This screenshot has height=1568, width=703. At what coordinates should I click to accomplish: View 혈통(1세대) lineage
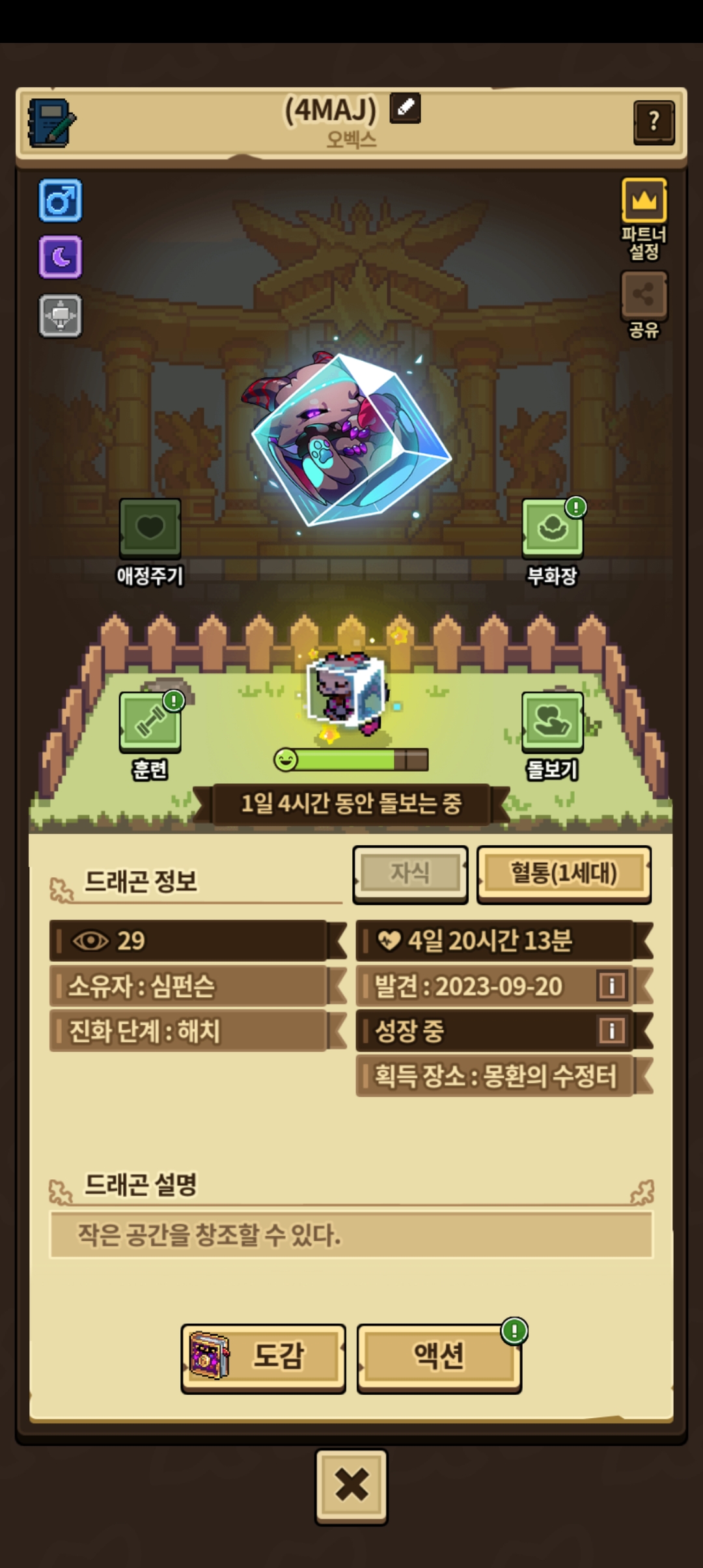pos(564,873)
